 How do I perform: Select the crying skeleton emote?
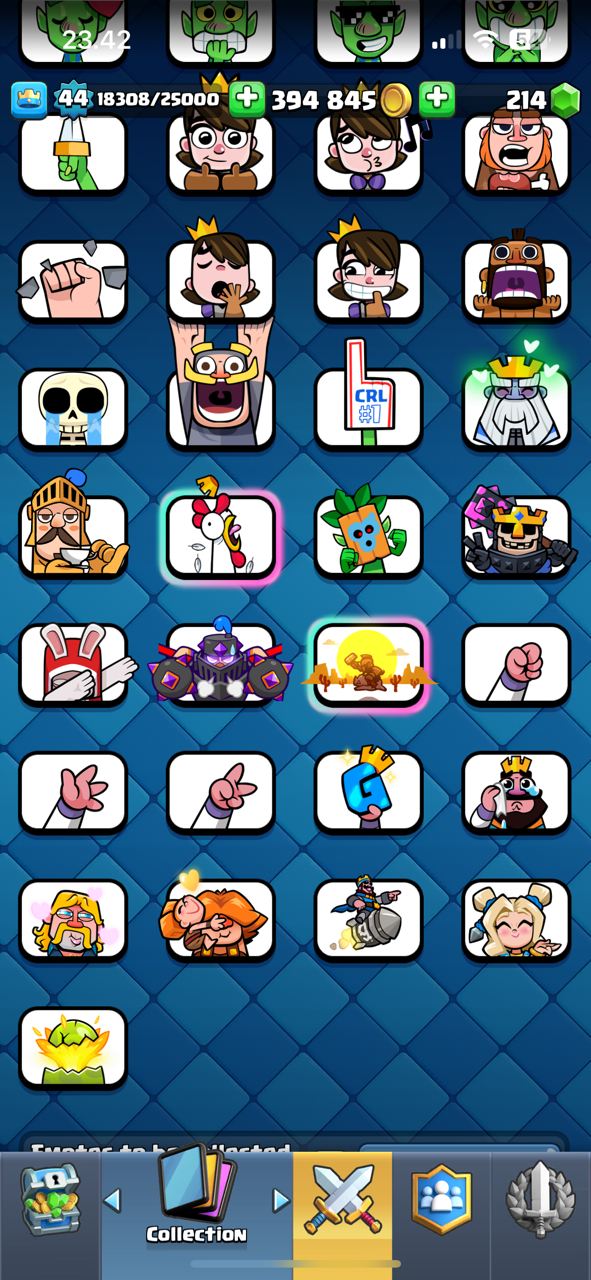(73, 409)
